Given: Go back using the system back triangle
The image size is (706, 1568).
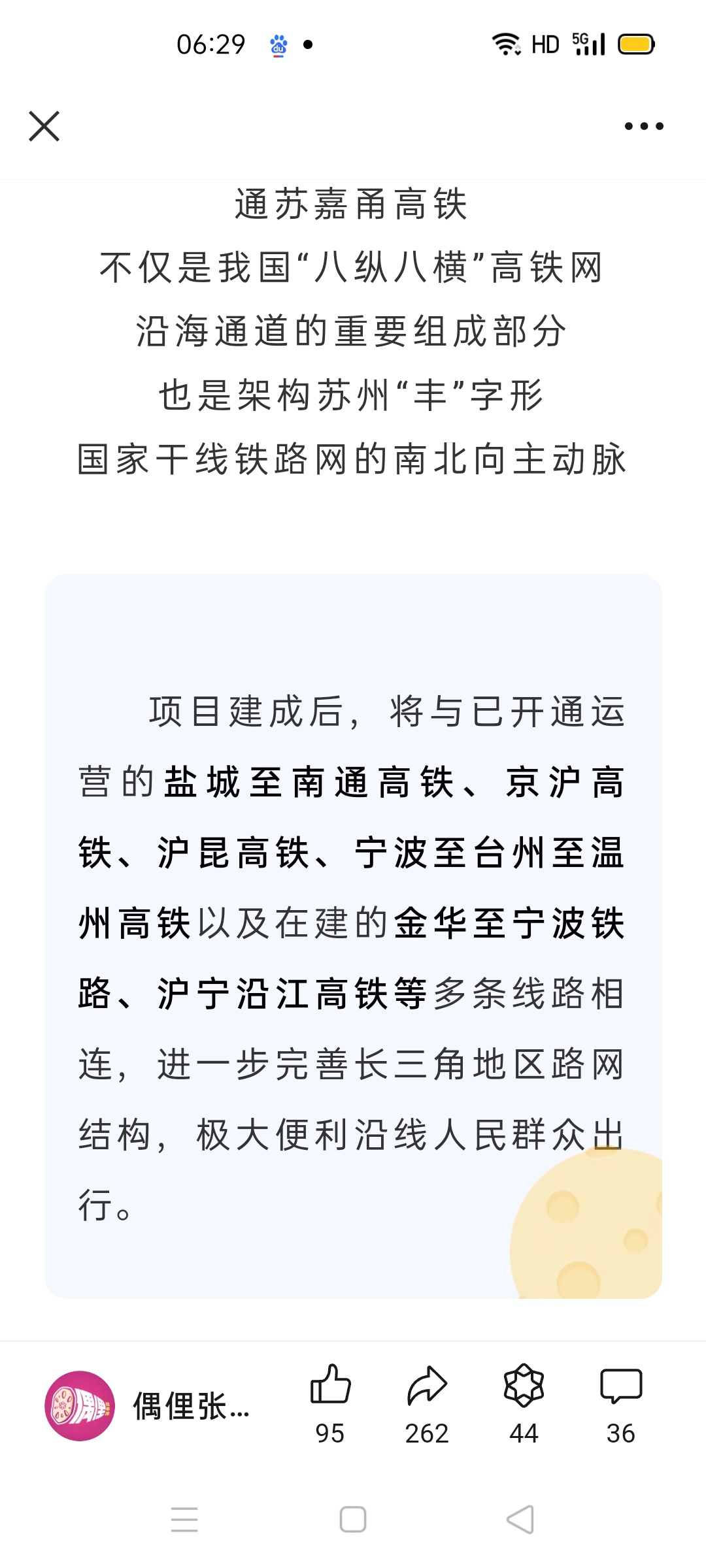Looking at the screenshot, I should click(x=521, y=1520).
